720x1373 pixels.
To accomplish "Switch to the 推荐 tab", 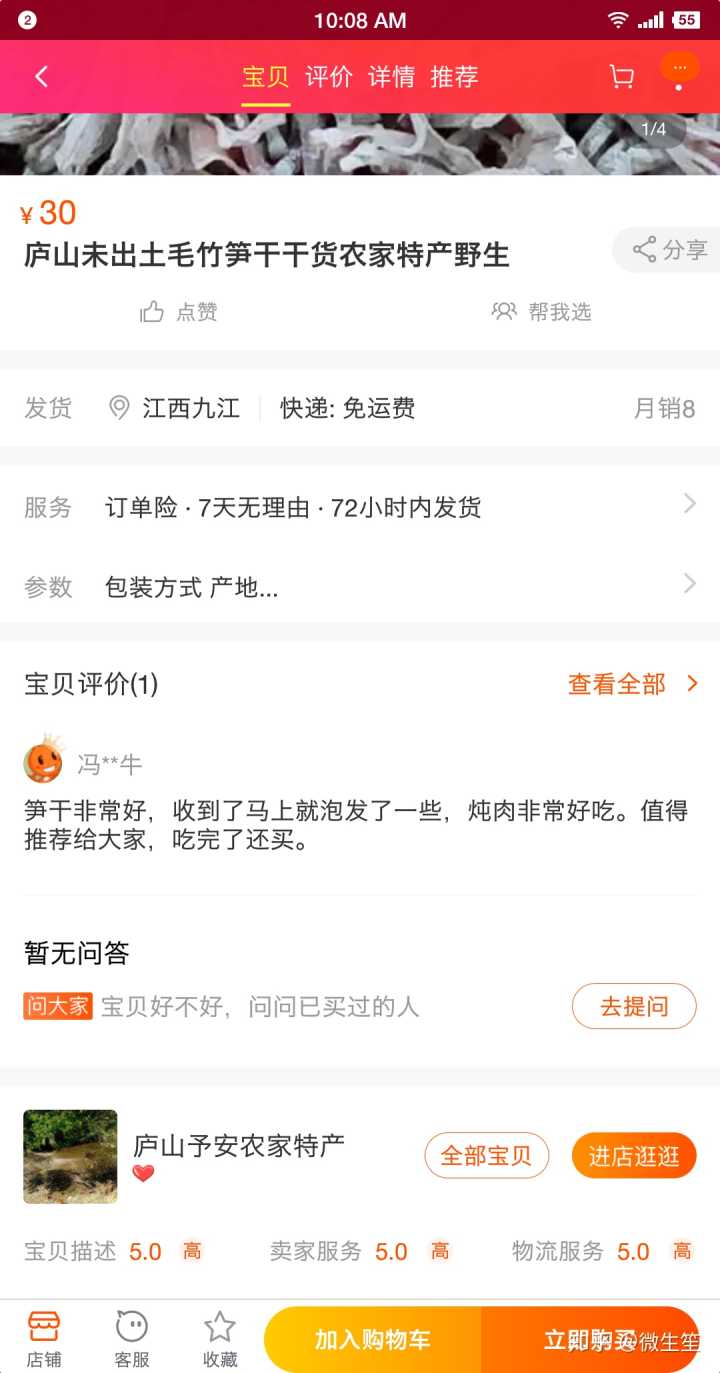I will coord(454,77).
